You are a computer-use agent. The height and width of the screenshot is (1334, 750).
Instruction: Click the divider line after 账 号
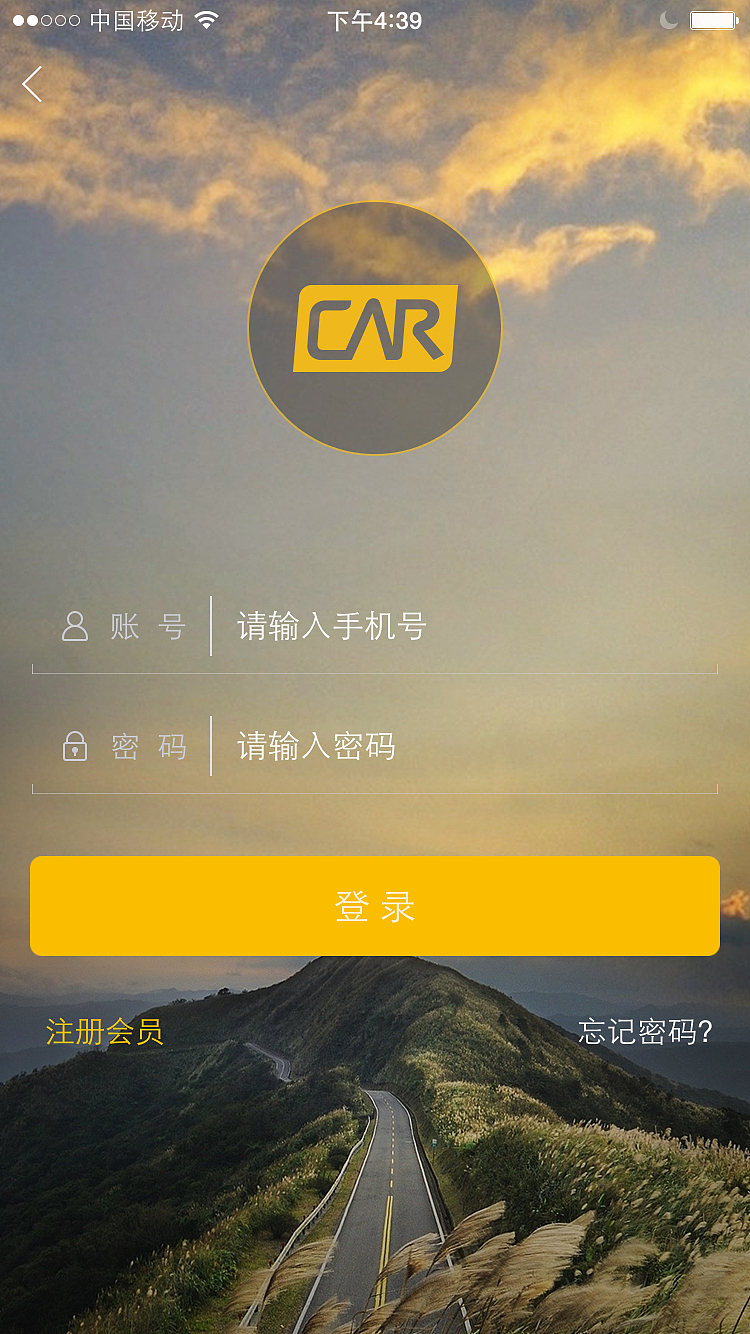[x=210, y=626]
